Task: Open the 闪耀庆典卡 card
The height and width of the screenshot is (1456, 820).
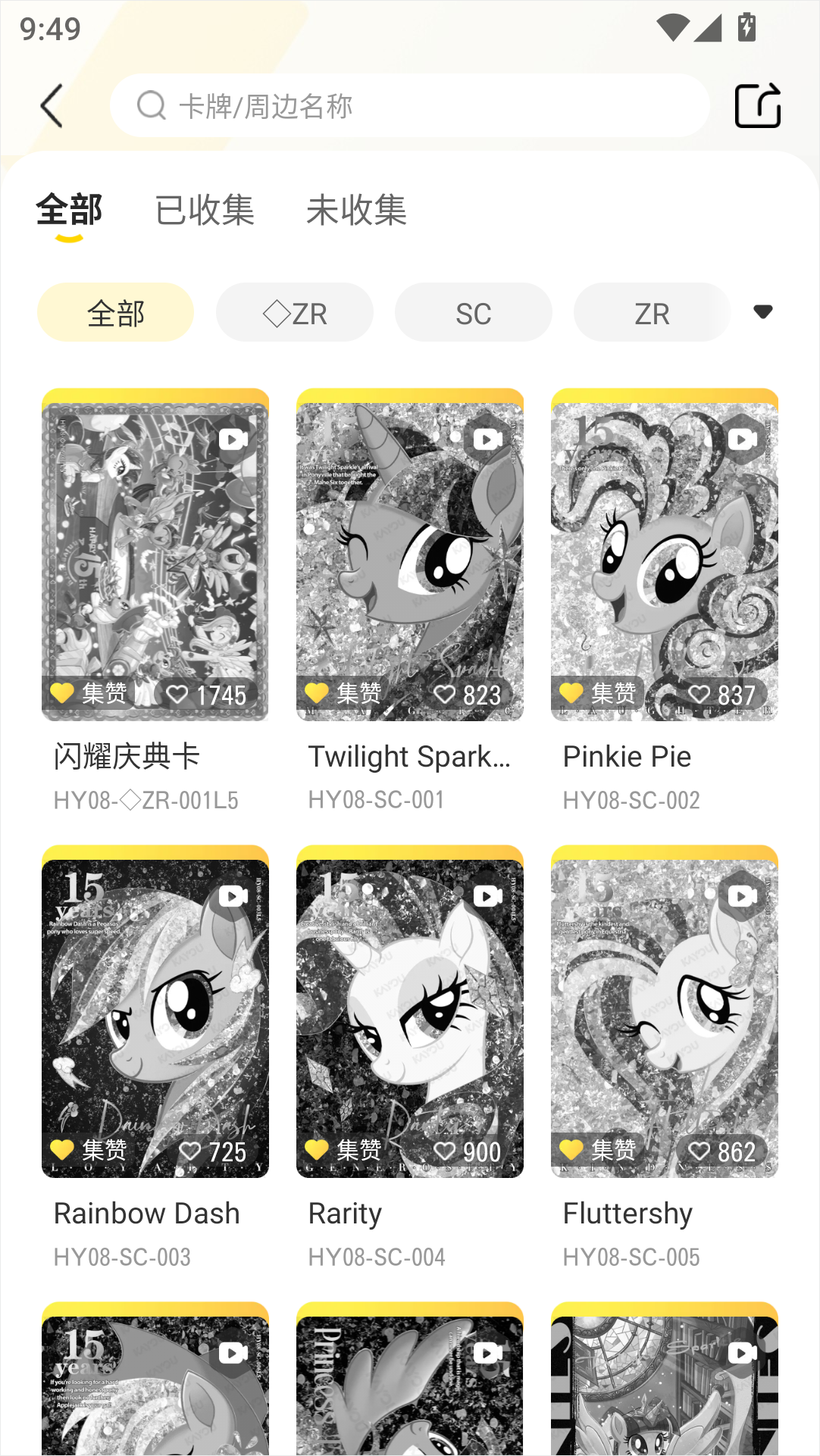Action: pos(155,553)
